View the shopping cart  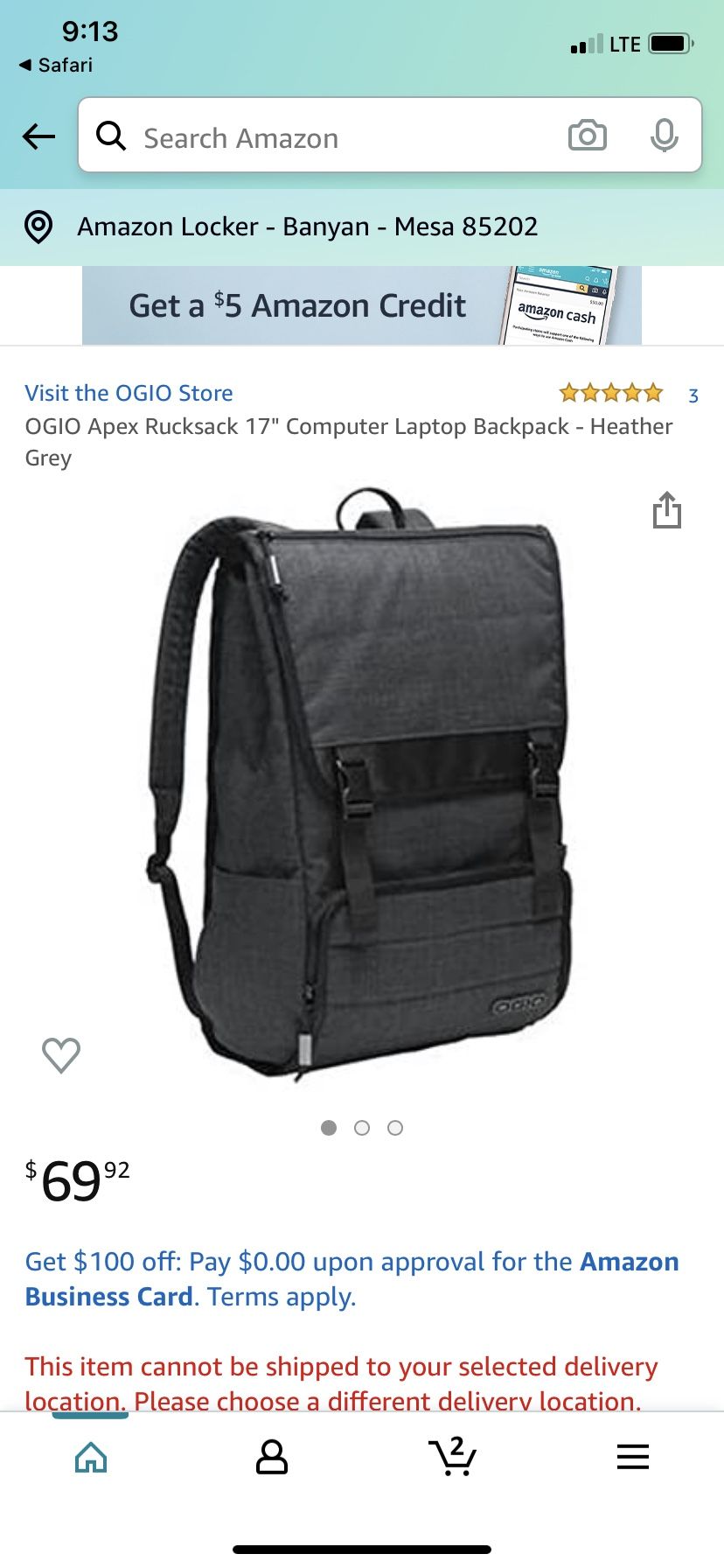[x=453, y=1456]
